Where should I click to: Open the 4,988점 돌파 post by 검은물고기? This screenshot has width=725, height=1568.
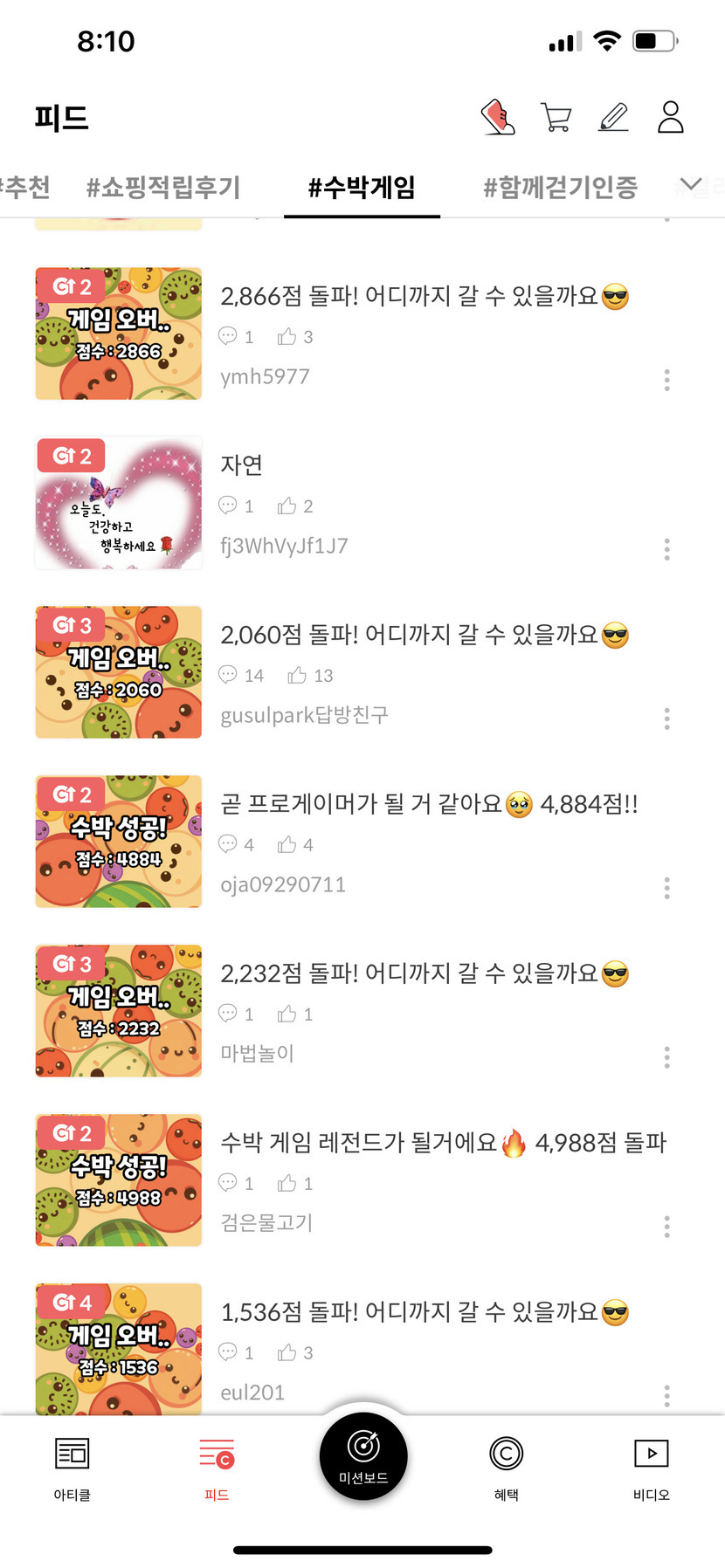pyautogui.click(x=443, y=1143)
